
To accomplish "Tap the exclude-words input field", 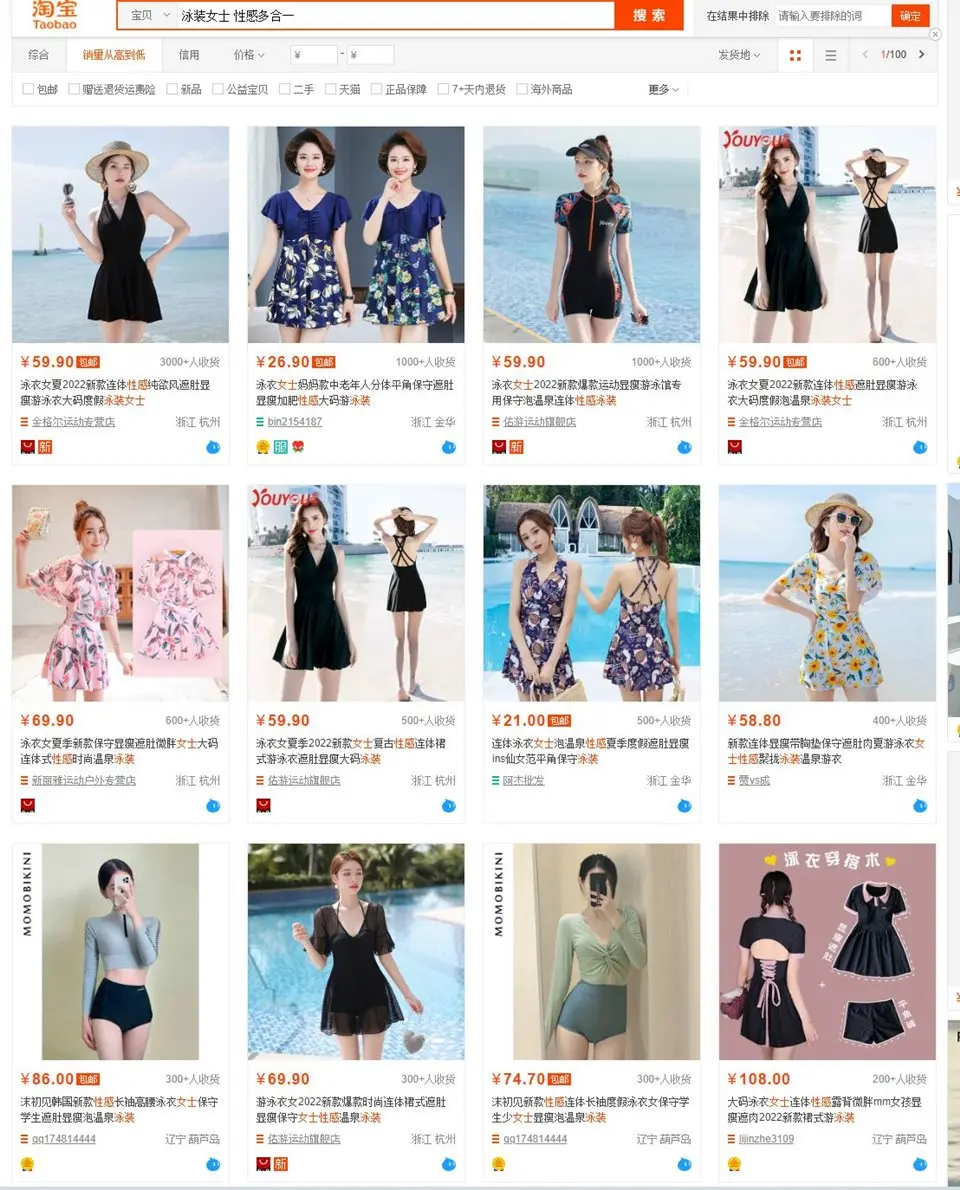I will tap(832, 16).
